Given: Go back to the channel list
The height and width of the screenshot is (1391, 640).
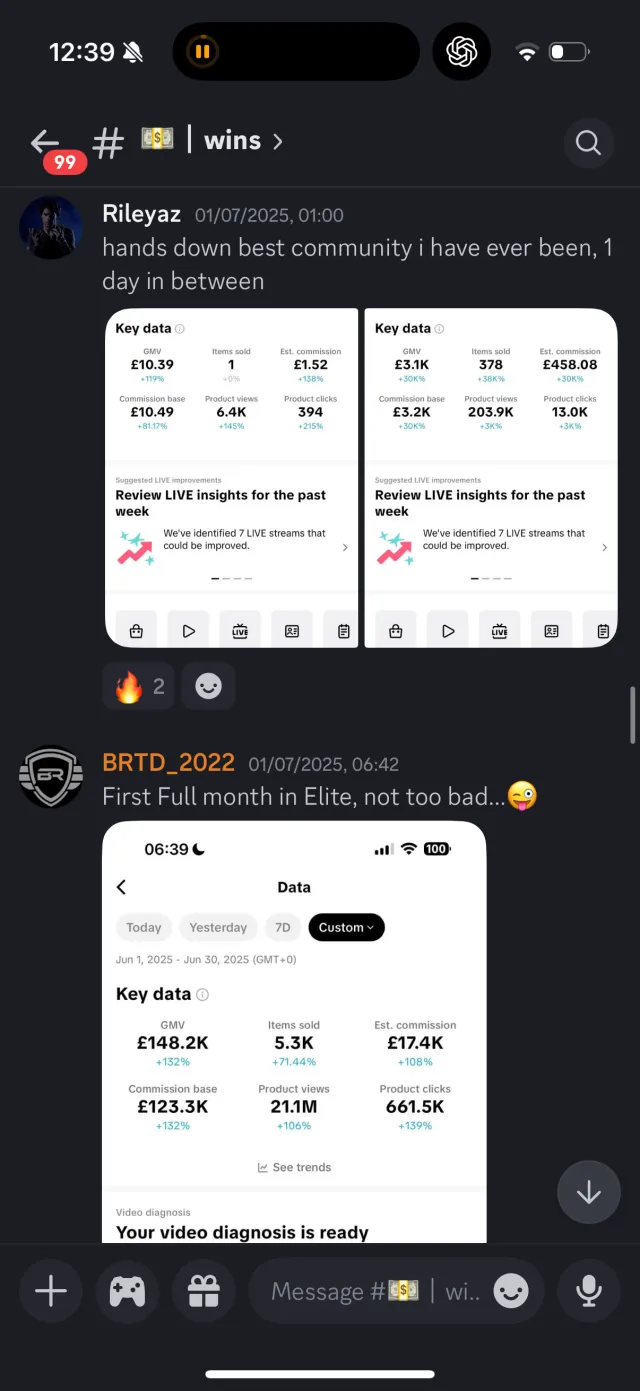Looking at the screenshot, I should 46,142.
